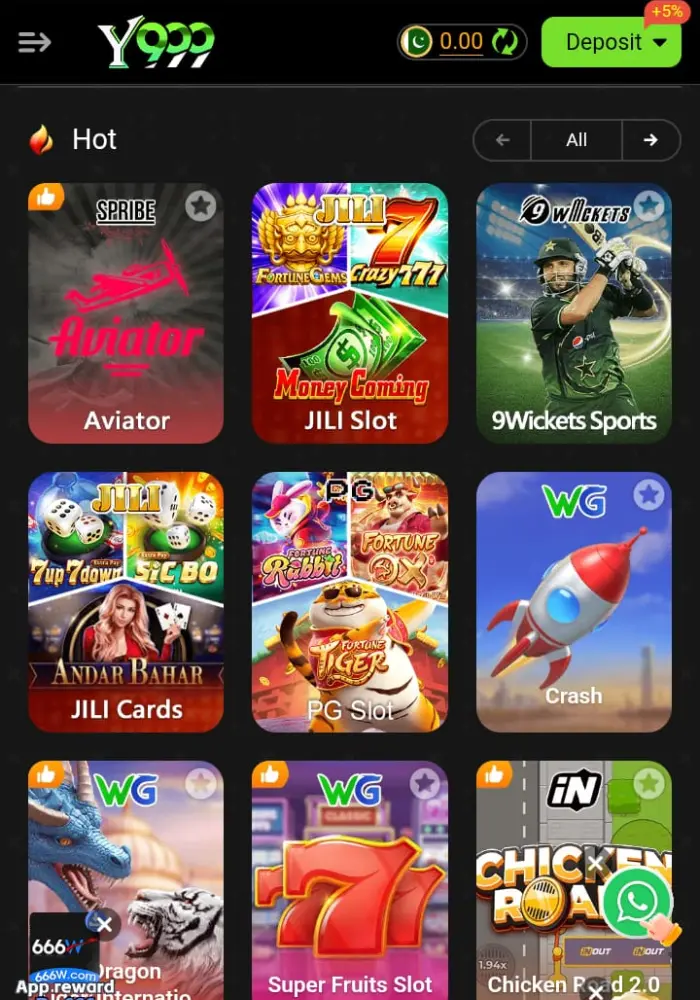Contact support via WhatsApp bubble
Screen dimensions: 700x1000
637,902
